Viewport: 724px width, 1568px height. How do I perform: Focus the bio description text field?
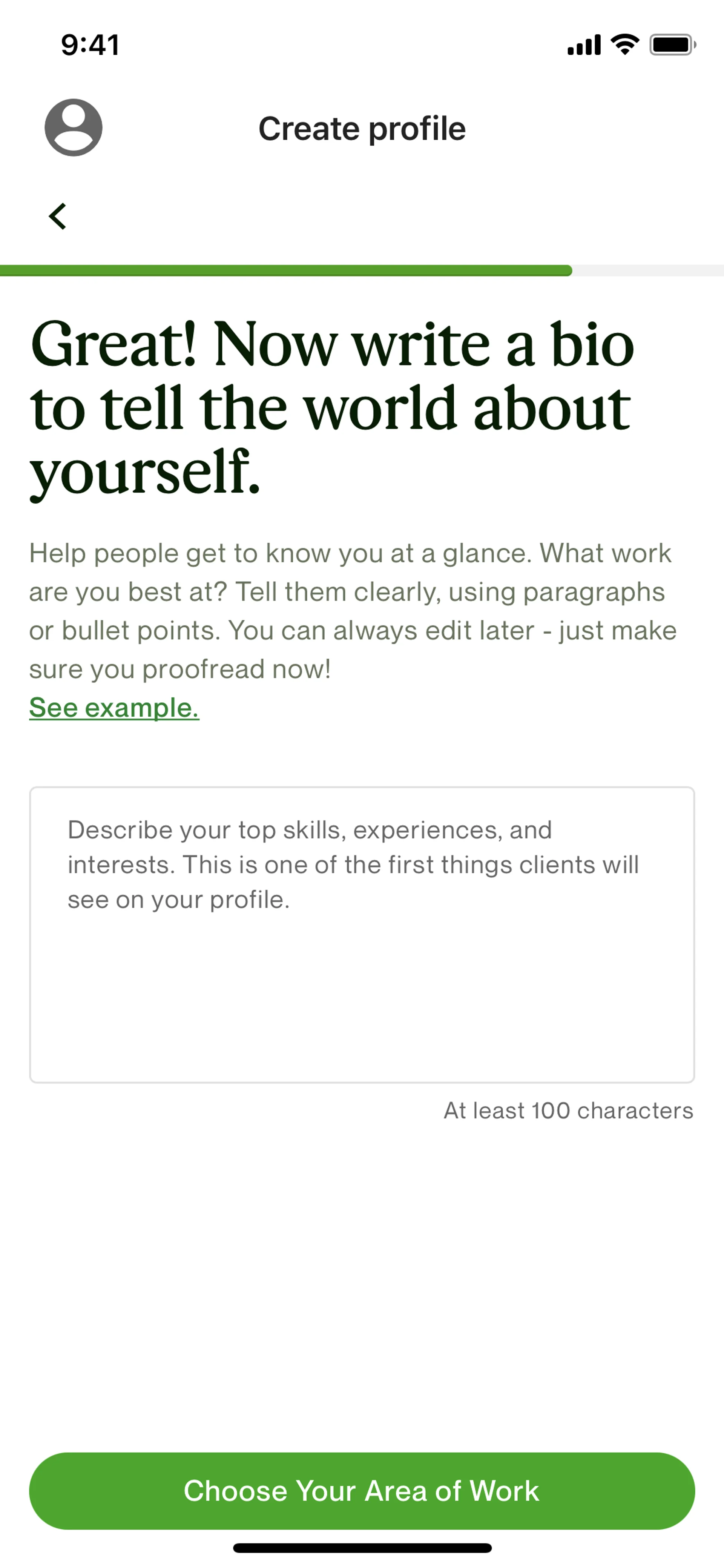(x=361, y=934)
